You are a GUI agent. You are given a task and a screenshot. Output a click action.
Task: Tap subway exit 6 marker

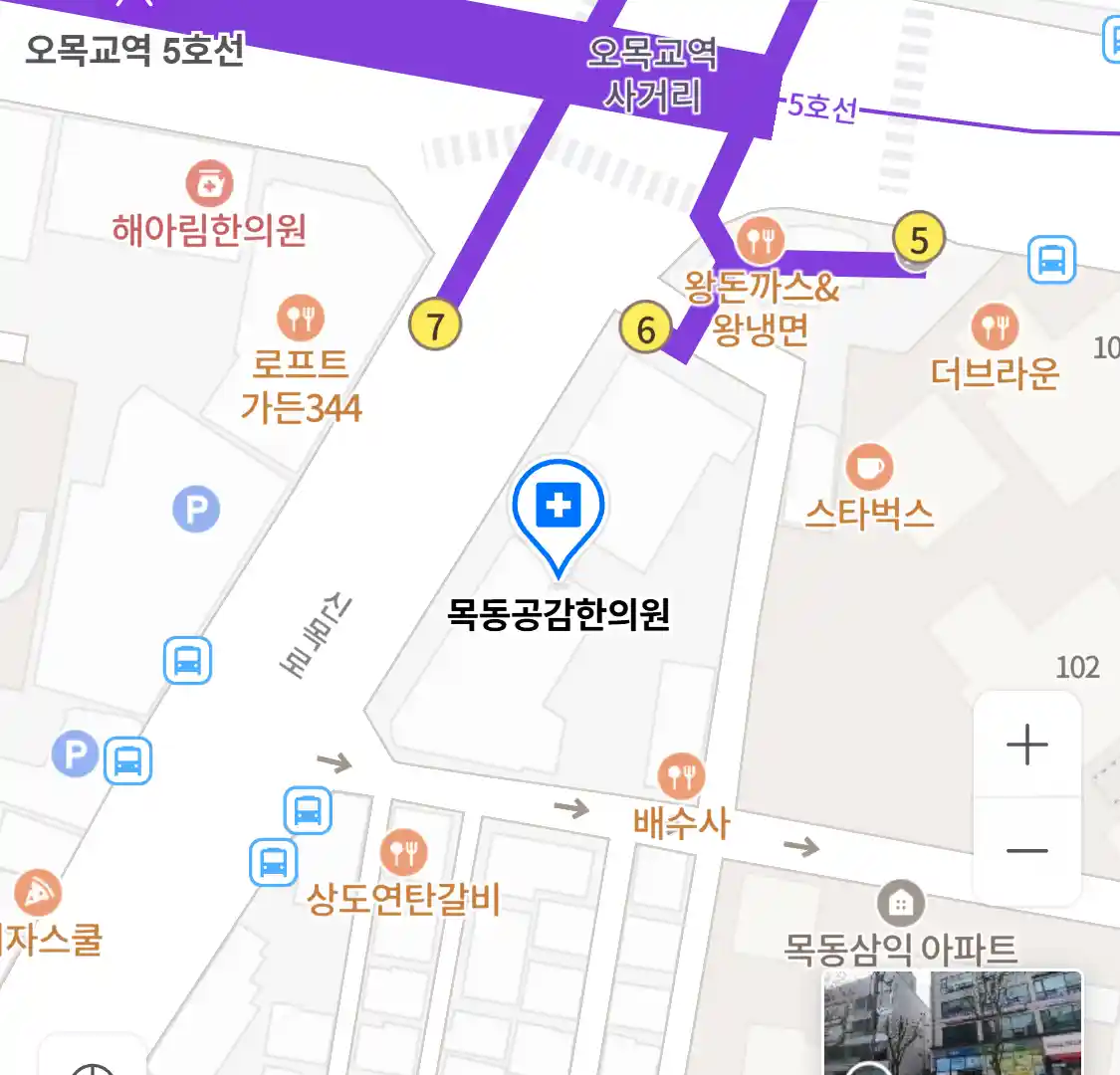point(646,328)
